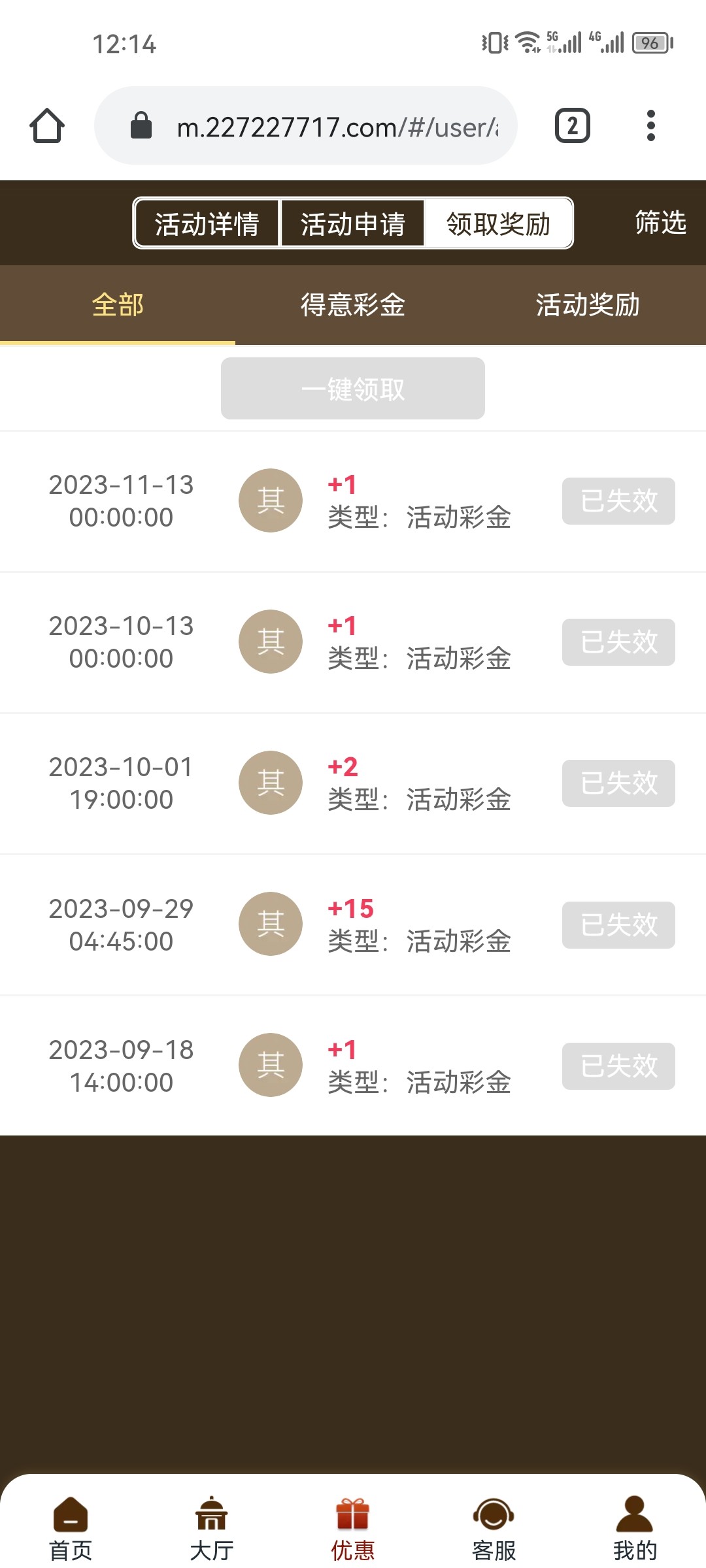The height and width of the screenshot is (1568, 706).
Task: Open the browser three-dot menu
Action: click(650, 125)
